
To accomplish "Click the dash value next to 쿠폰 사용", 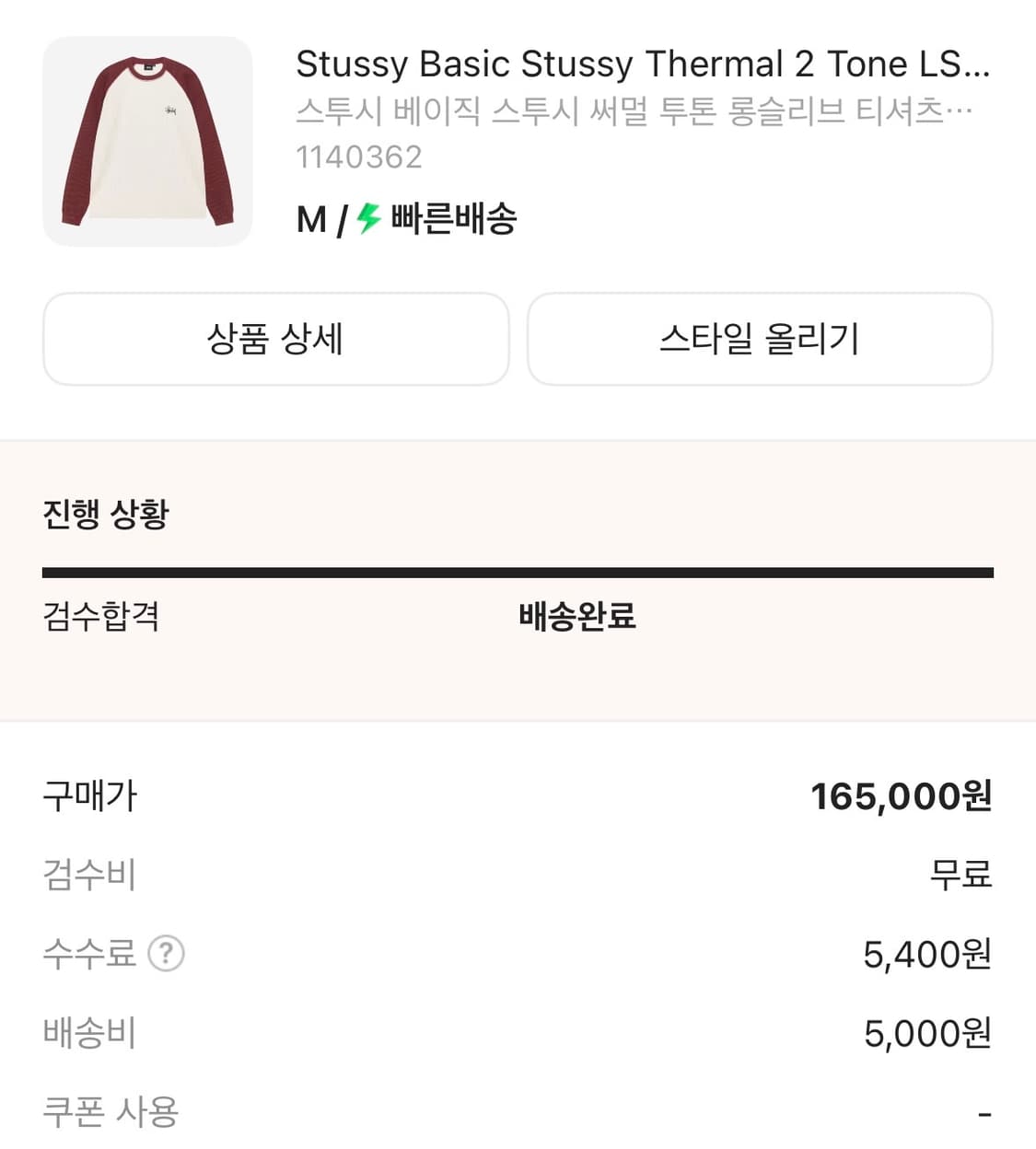I will pyautogui.click(x=985, y=1111).
